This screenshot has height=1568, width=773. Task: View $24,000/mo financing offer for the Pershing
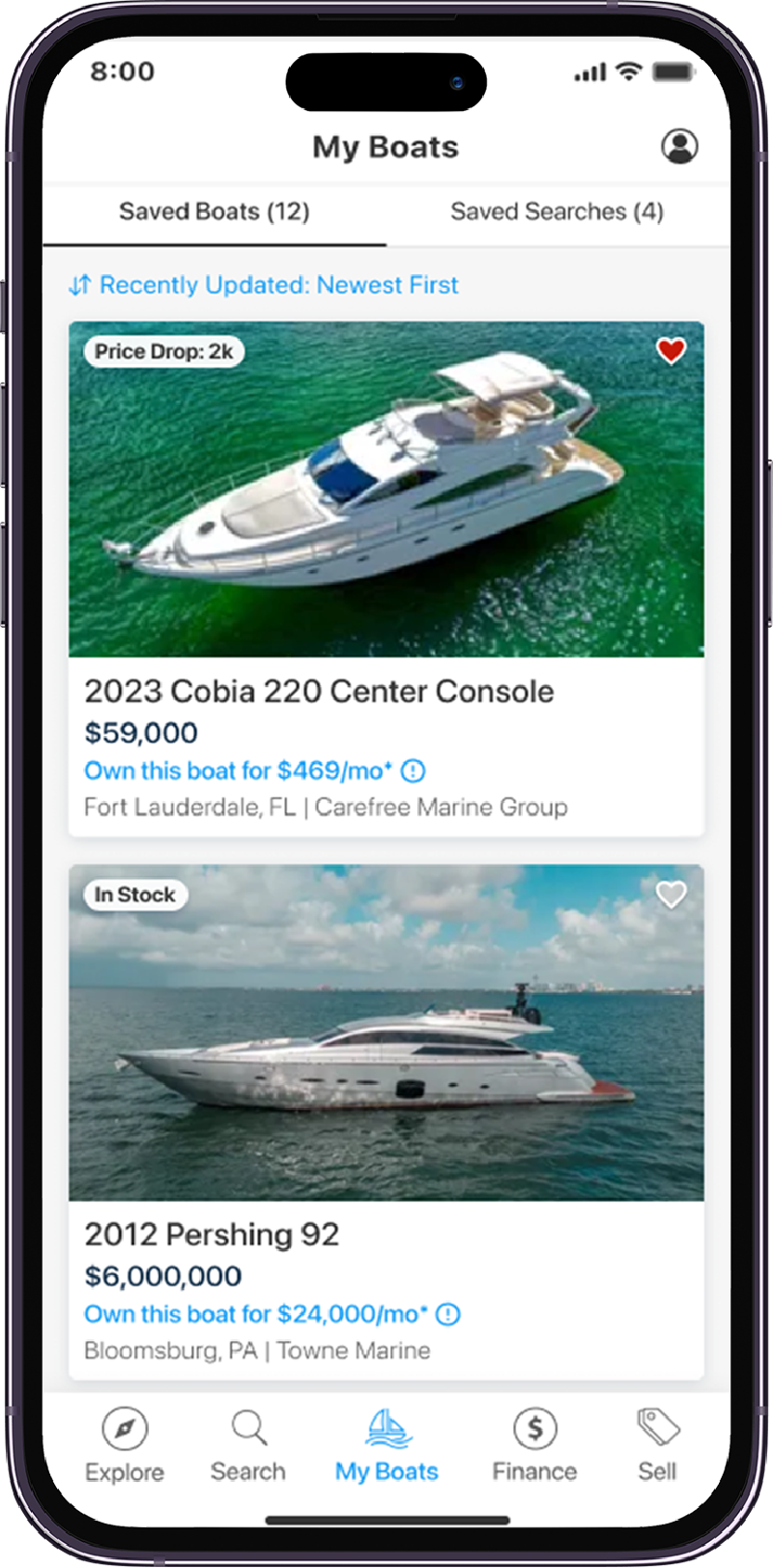(x=255, y=1314)
